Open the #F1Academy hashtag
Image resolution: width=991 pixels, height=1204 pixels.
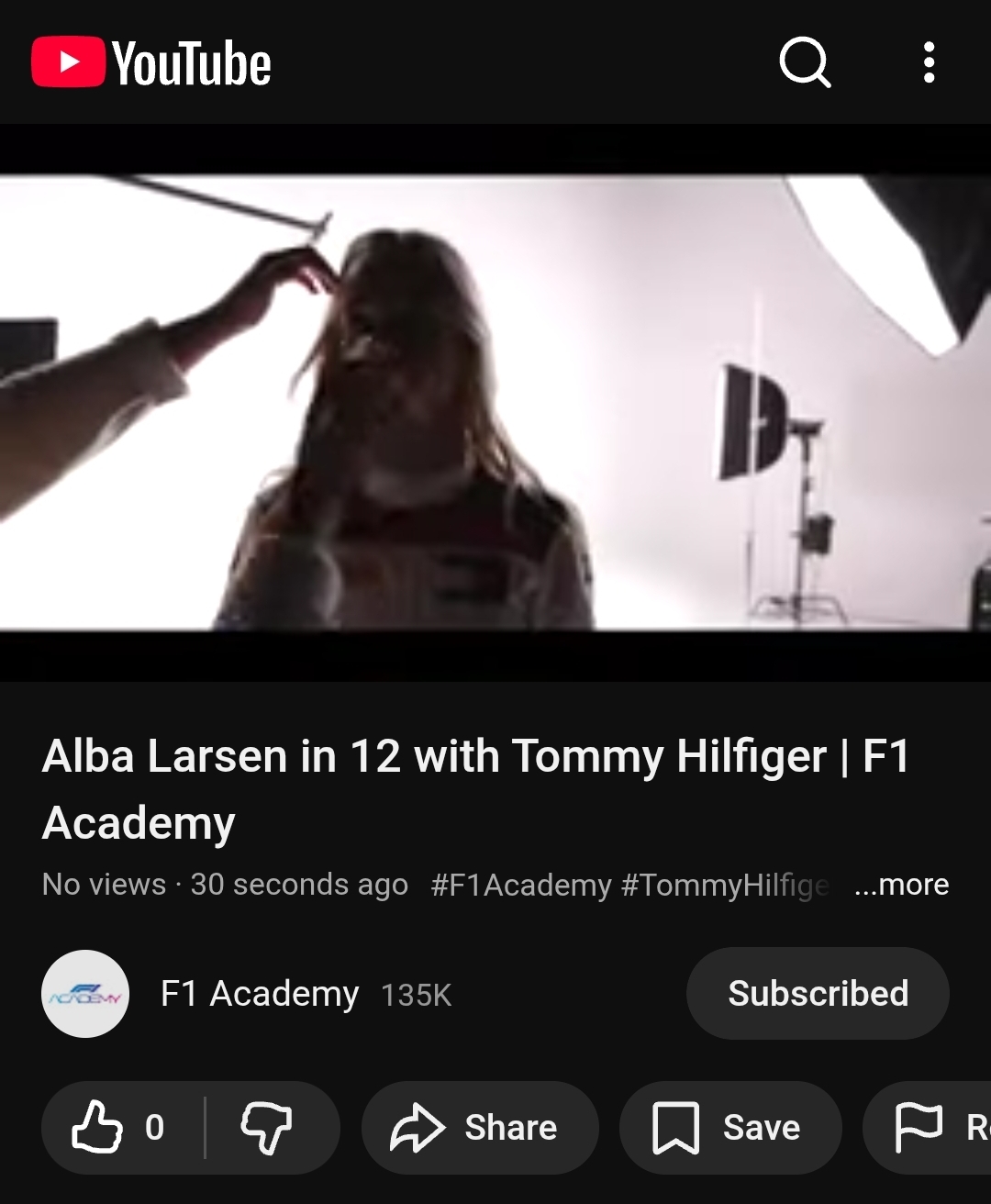tap(520, 885)
